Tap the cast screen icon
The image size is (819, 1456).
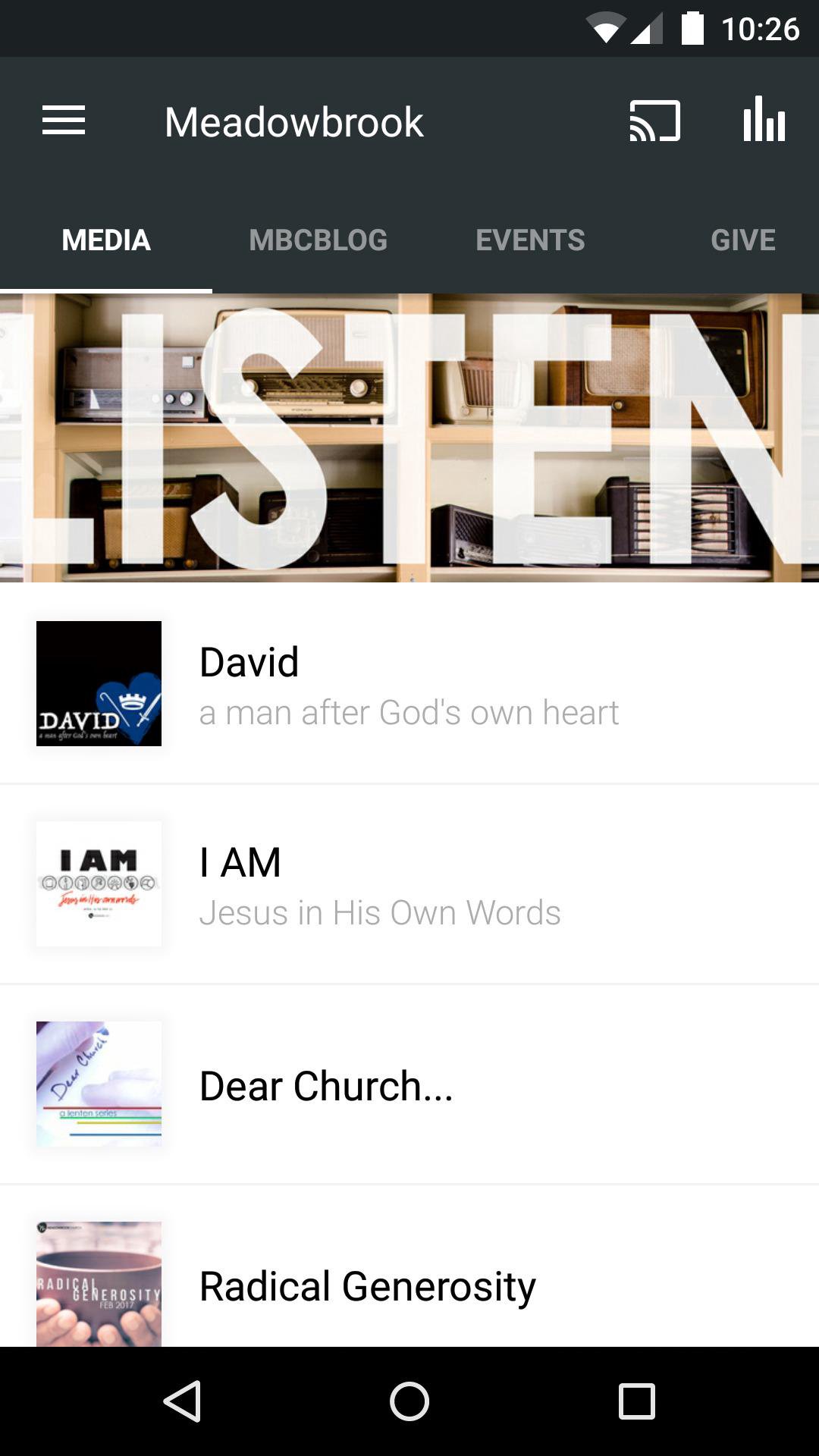coord(654,121)
